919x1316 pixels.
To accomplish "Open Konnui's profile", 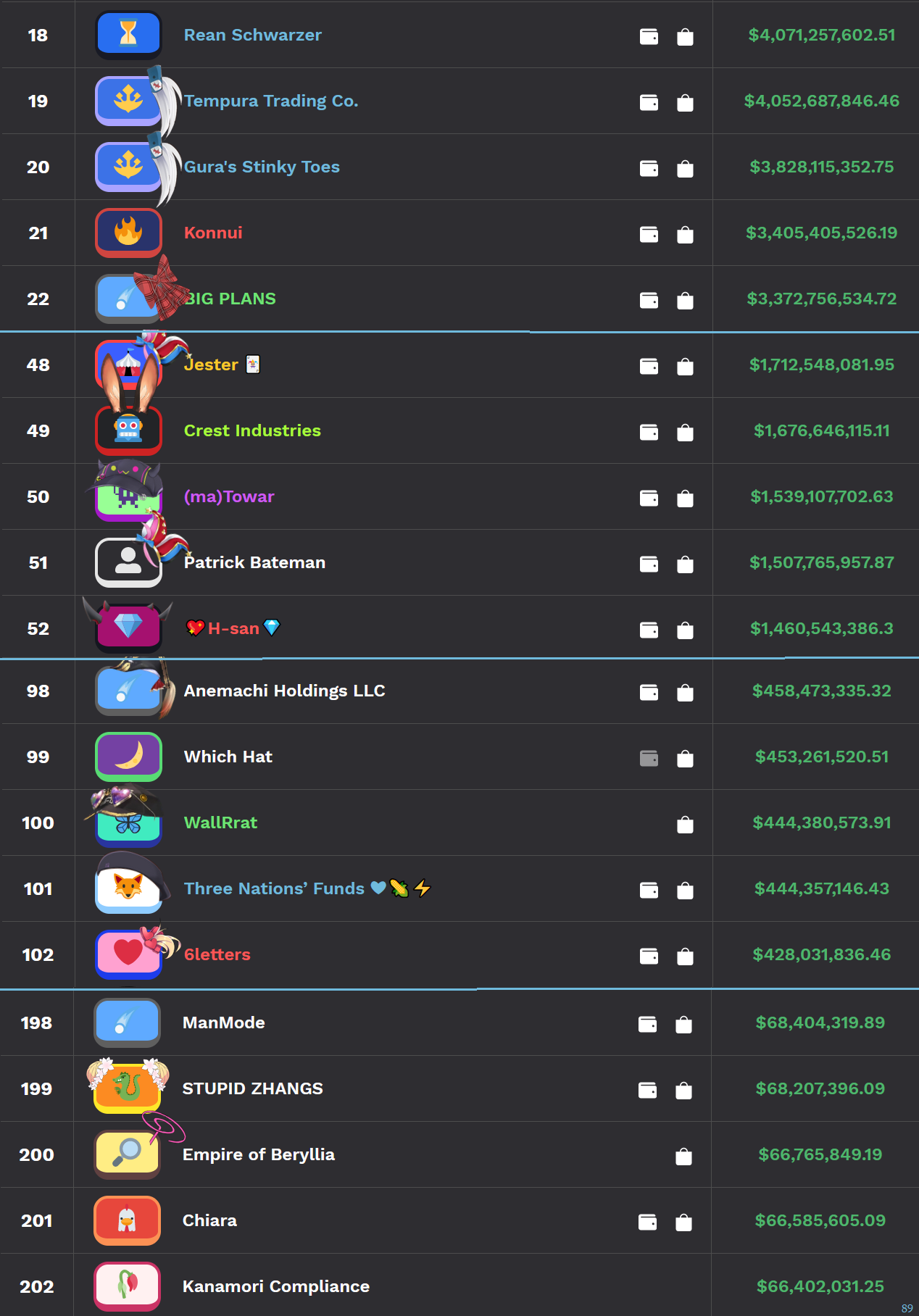I will pyautogui.click(x=213, y=233).
